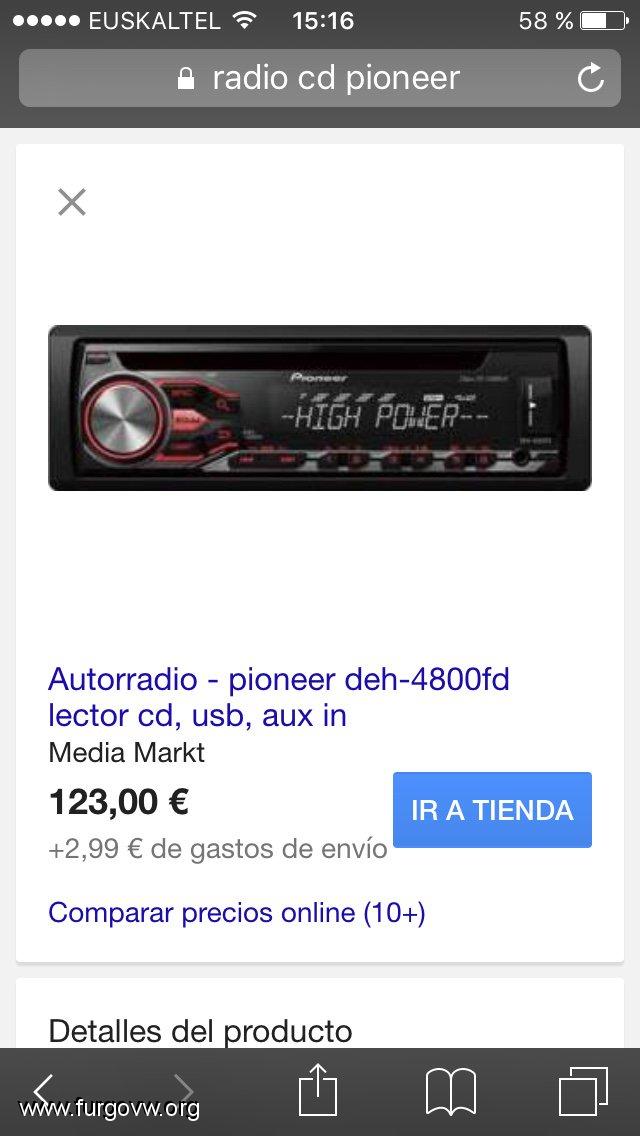Screen dimensions: 640x1136
Task: Show all open Safari tabs
Action: 583,1091
